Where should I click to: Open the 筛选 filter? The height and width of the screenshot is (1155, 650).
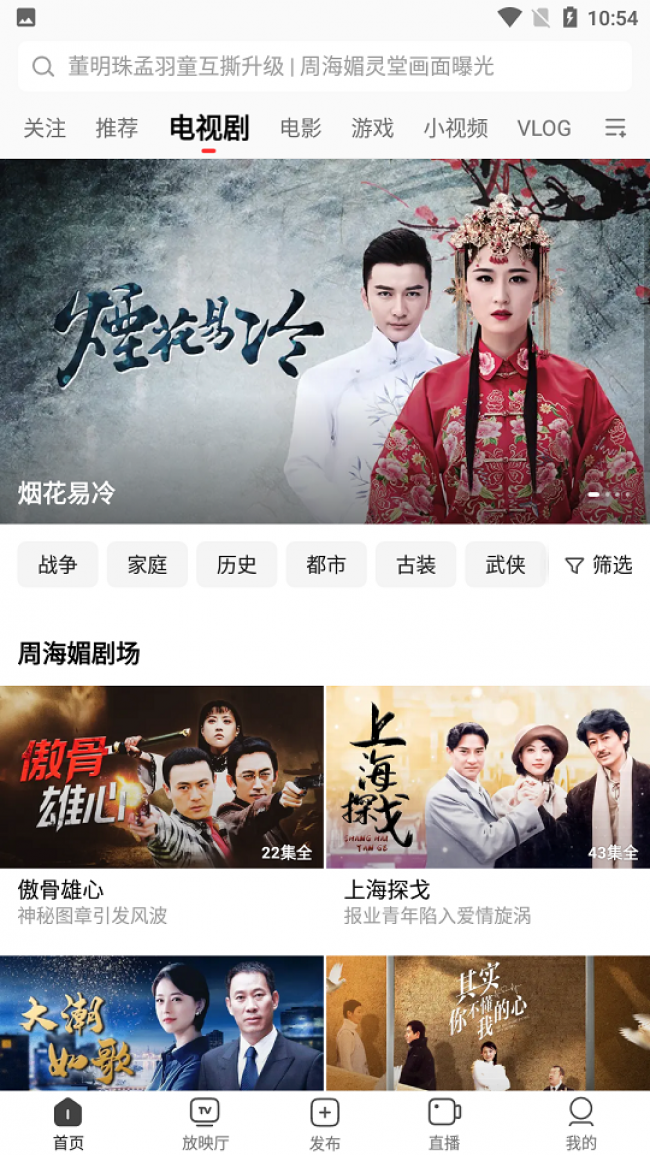pyautogui.click(x=599, y=565)
